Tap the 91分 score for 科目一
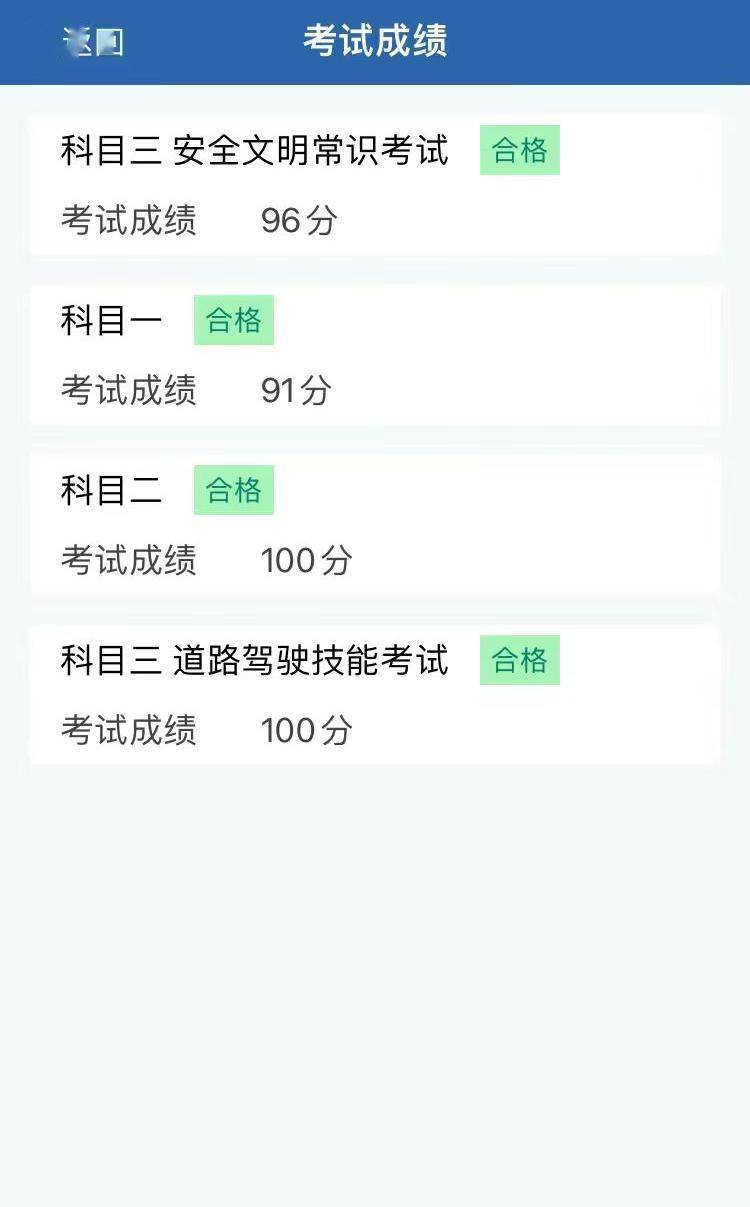This screenshot has width=750, height=1207. click(x=298, y=392)
